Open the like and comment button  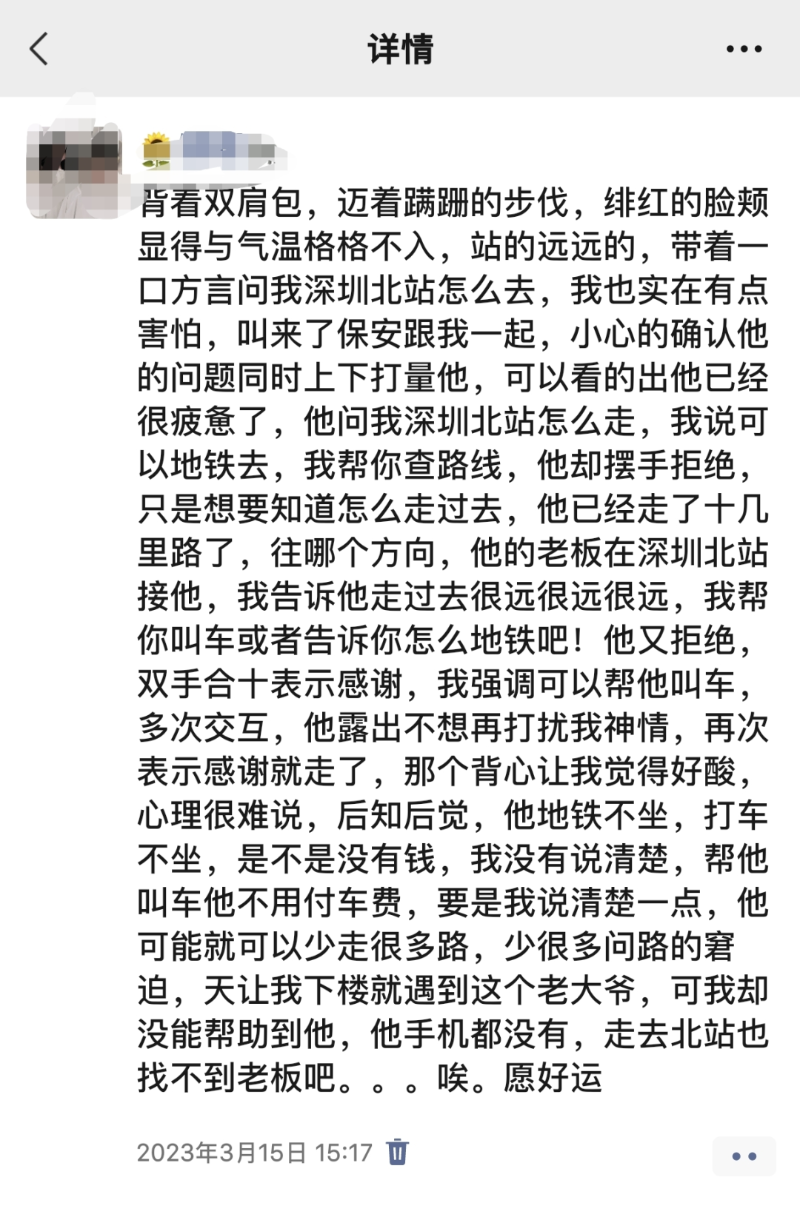[x=744, y=1155]
